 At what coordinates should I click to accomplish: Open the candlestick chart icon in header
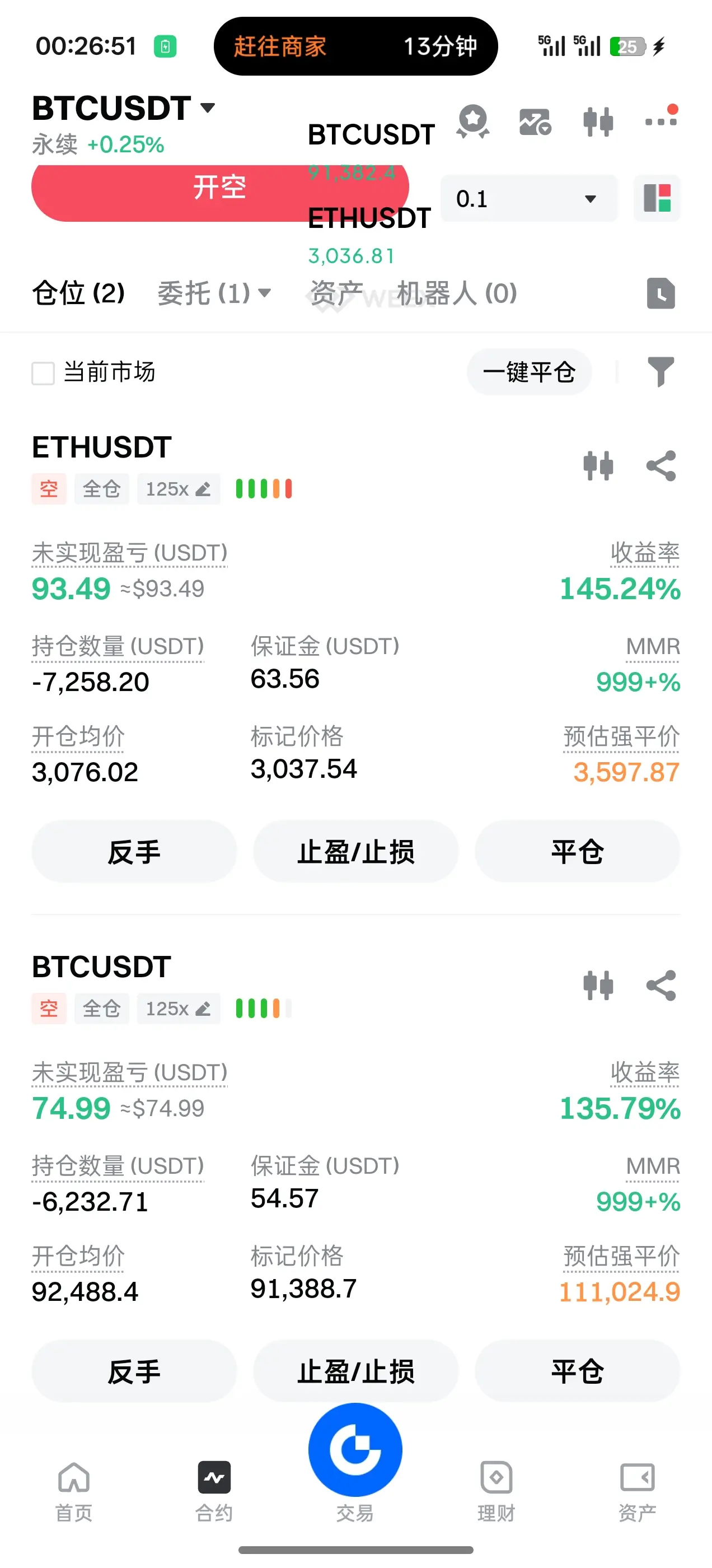[x=598, y=122]
